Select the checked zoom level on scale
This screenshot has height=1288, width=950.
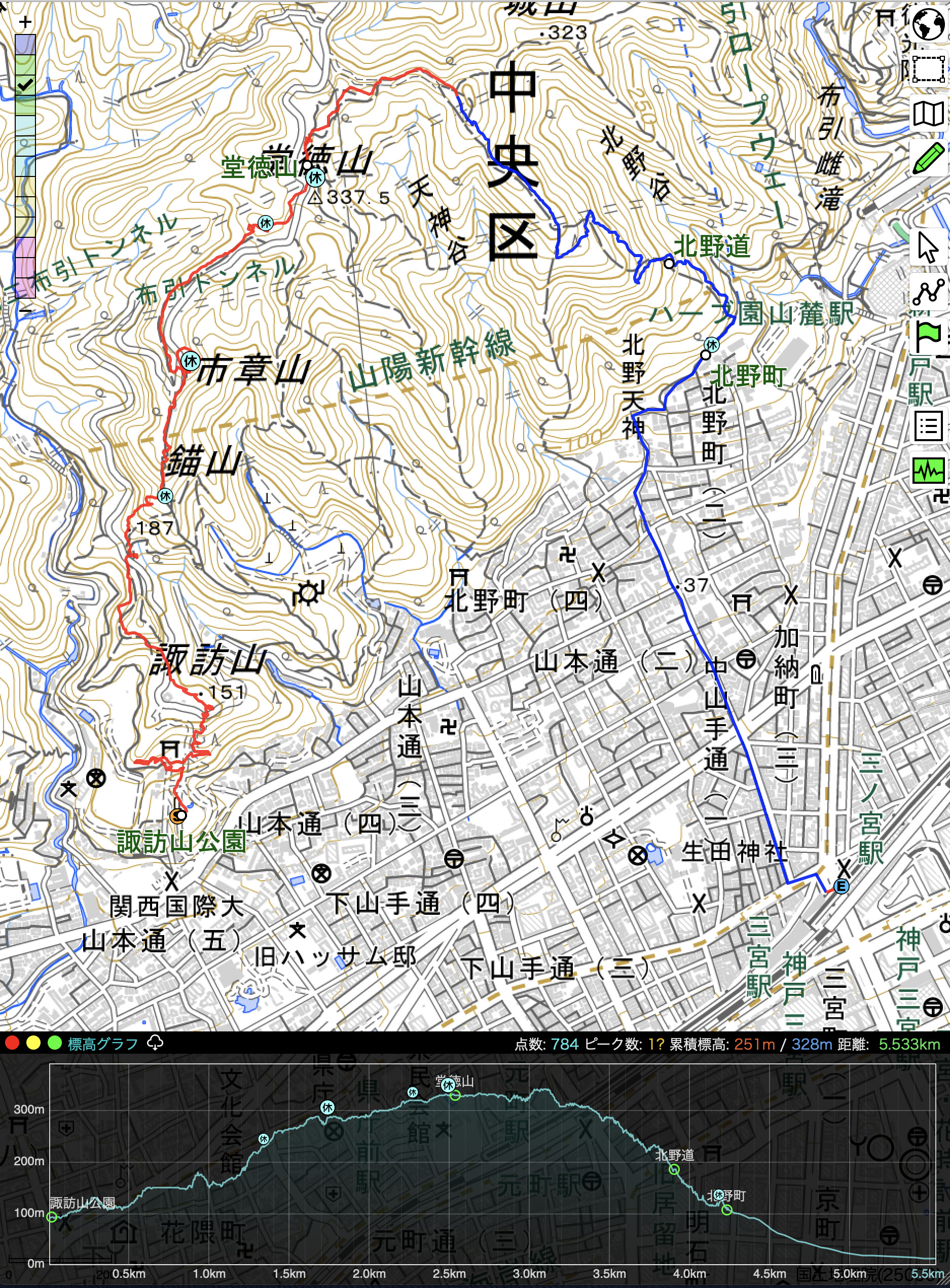click(25, 85)
